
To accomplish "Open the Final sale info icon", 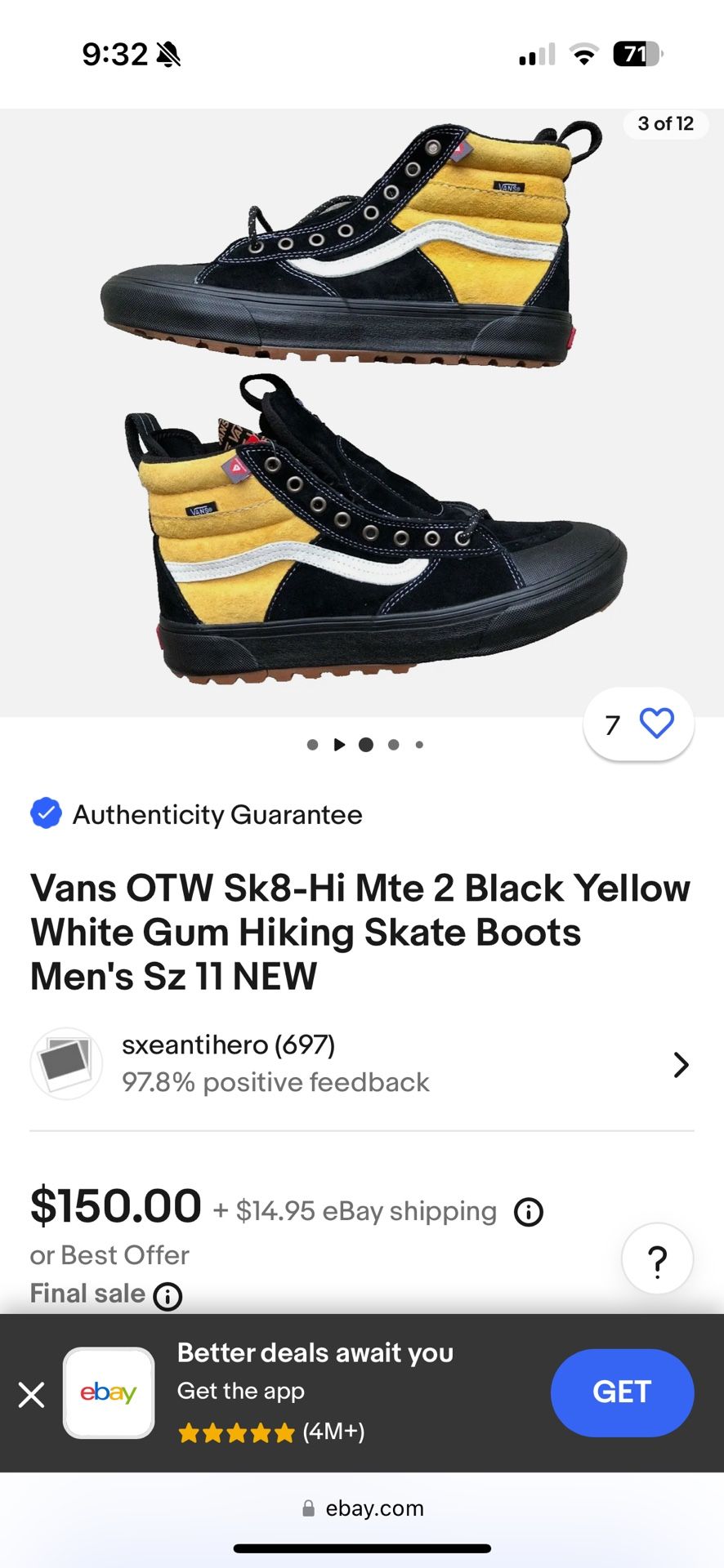I will (x=168, y=1295).
